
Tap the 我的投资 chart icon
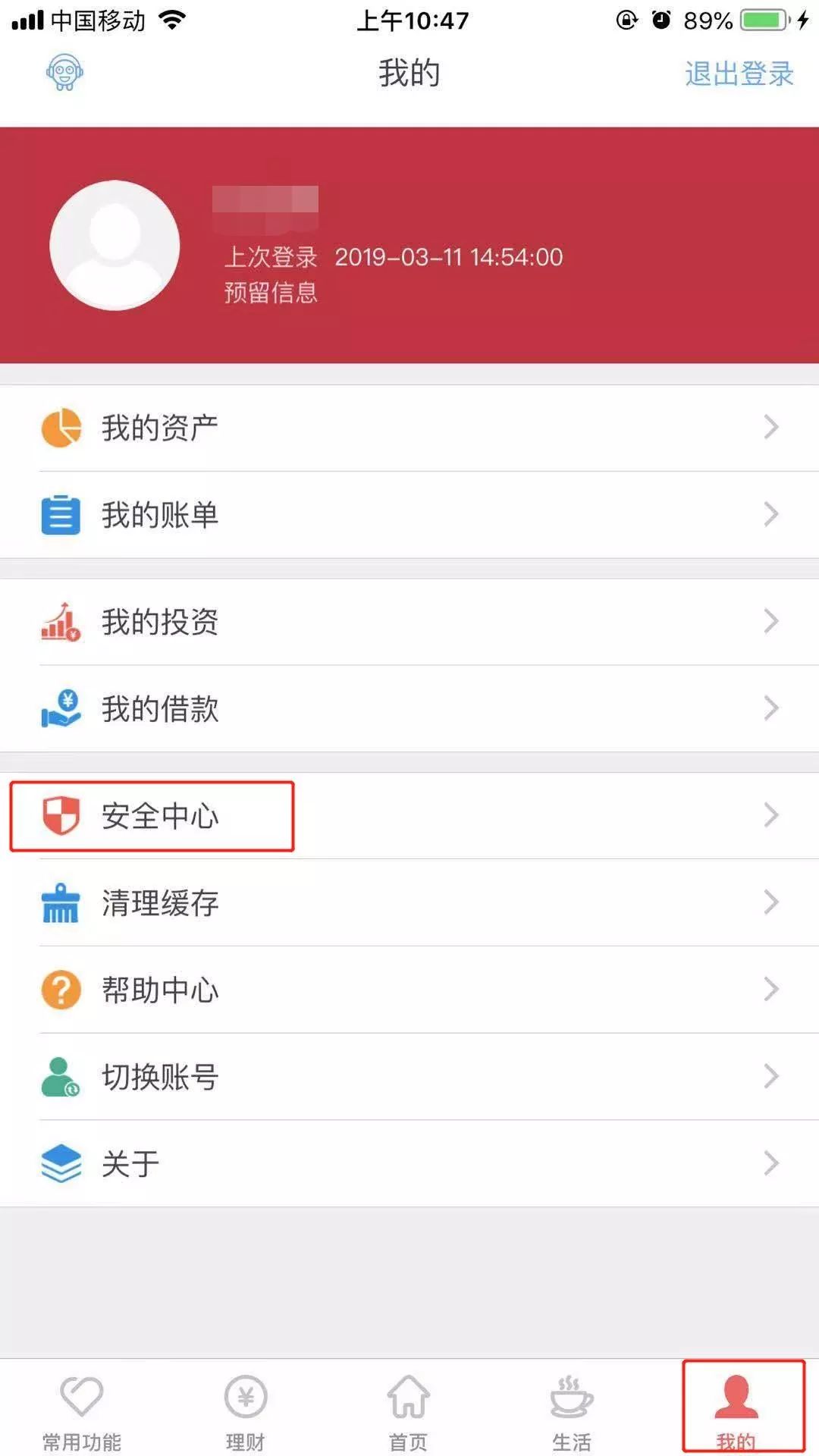pos(61,622)
